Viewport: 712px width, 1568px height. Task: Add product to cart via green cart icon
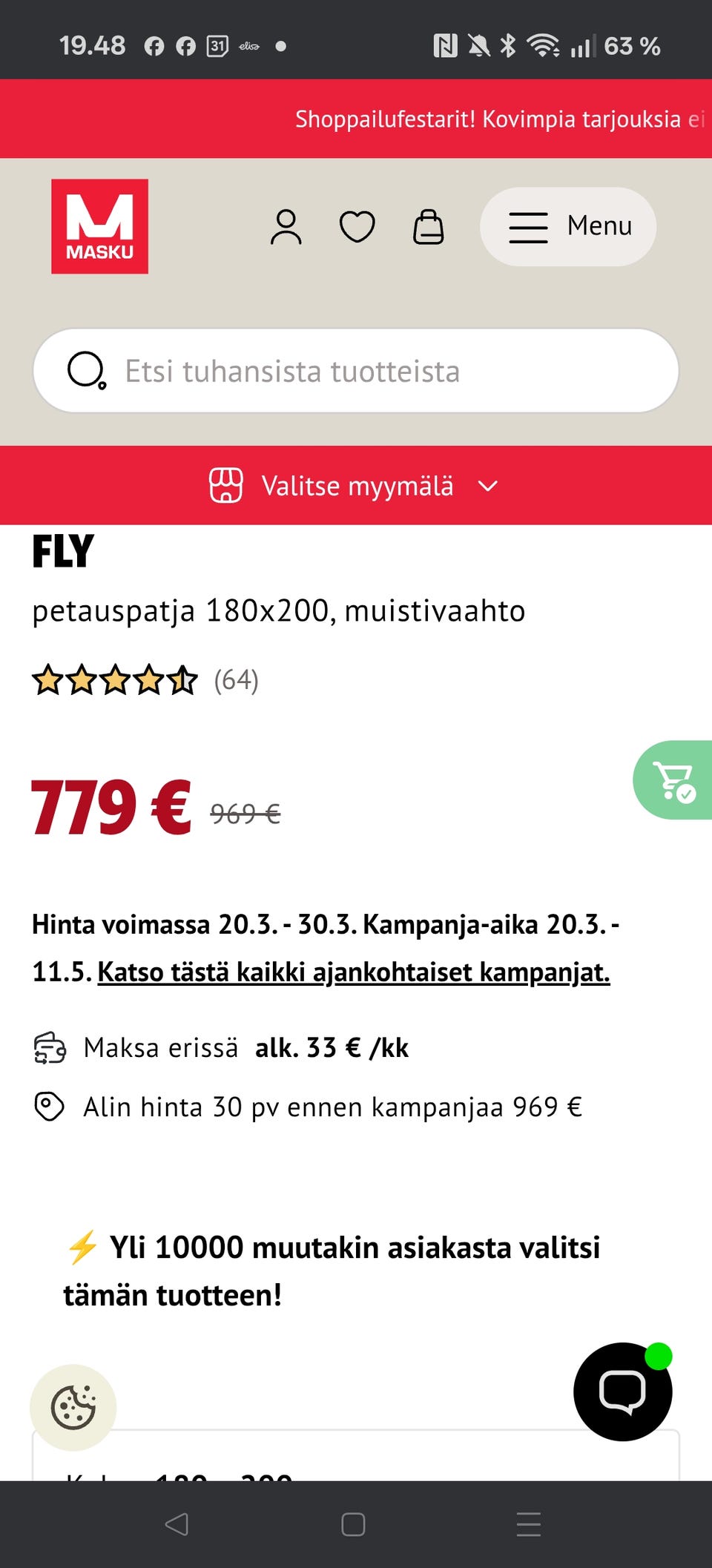coord(672,780)
